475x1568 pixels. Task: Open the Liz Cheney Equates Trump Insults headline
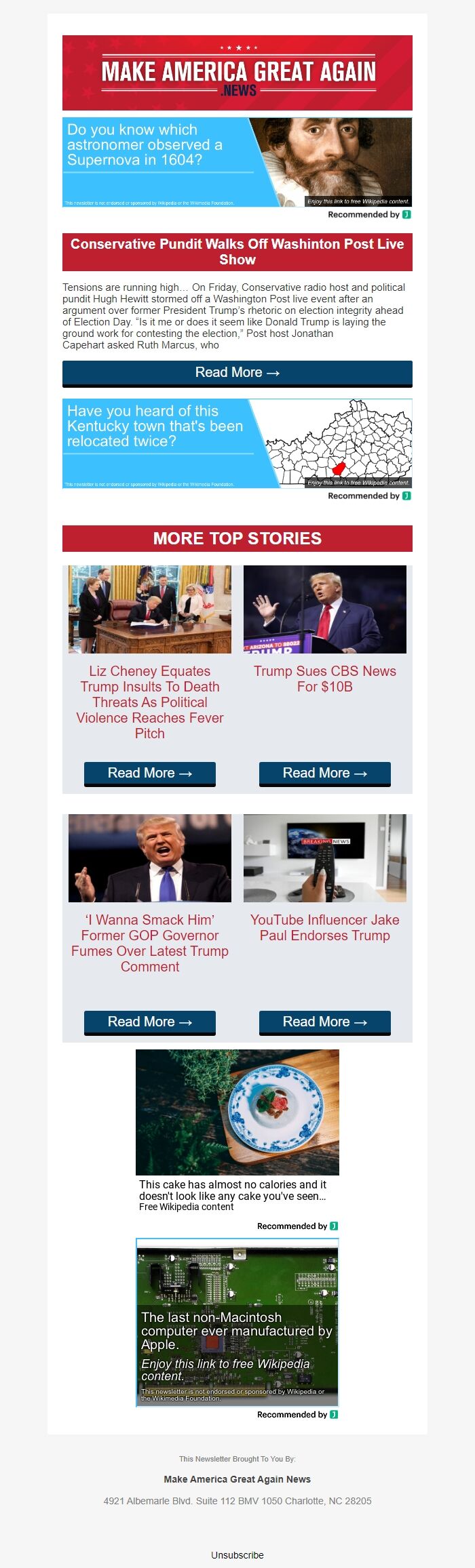point(150,702)
